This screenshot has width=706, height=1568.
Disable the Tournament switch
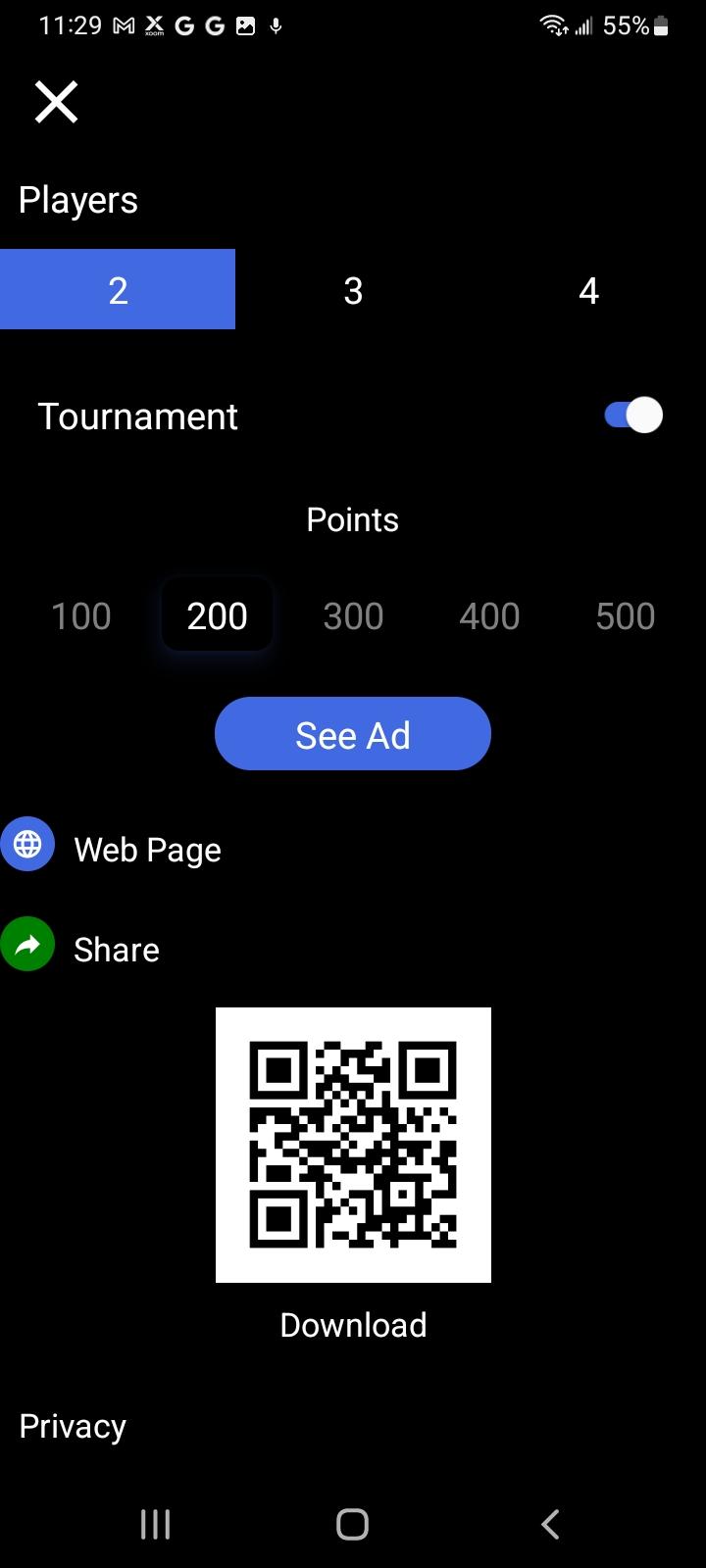[x=633, y=416]
